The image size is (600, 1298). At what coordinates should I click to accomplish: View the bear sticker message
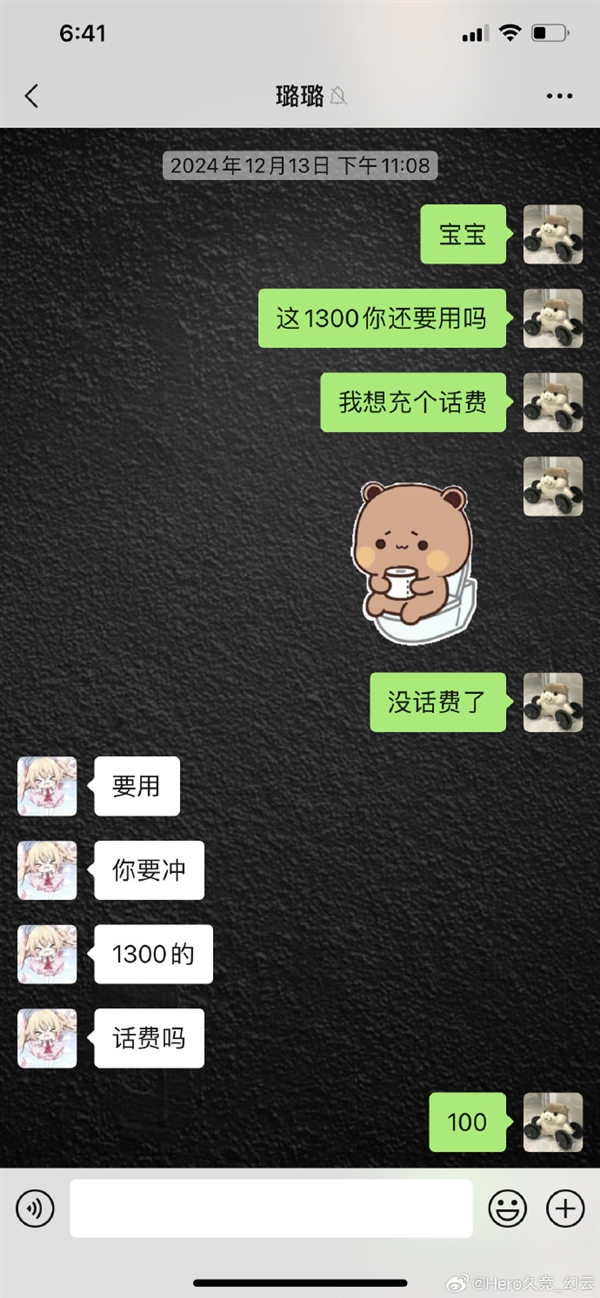point(415,562)
